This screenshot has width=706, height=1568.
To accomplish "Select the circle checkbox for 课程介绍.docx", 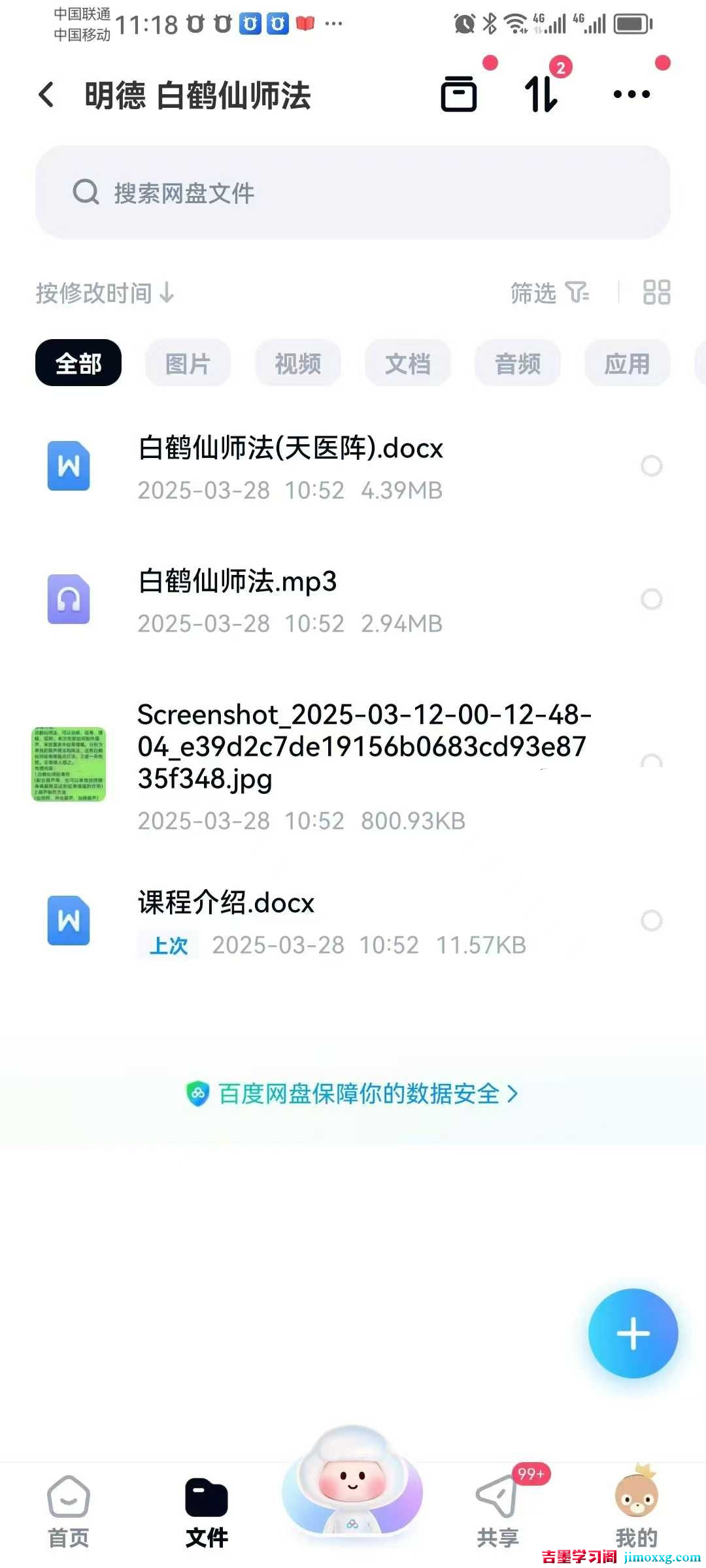I will tap(652, 921).
